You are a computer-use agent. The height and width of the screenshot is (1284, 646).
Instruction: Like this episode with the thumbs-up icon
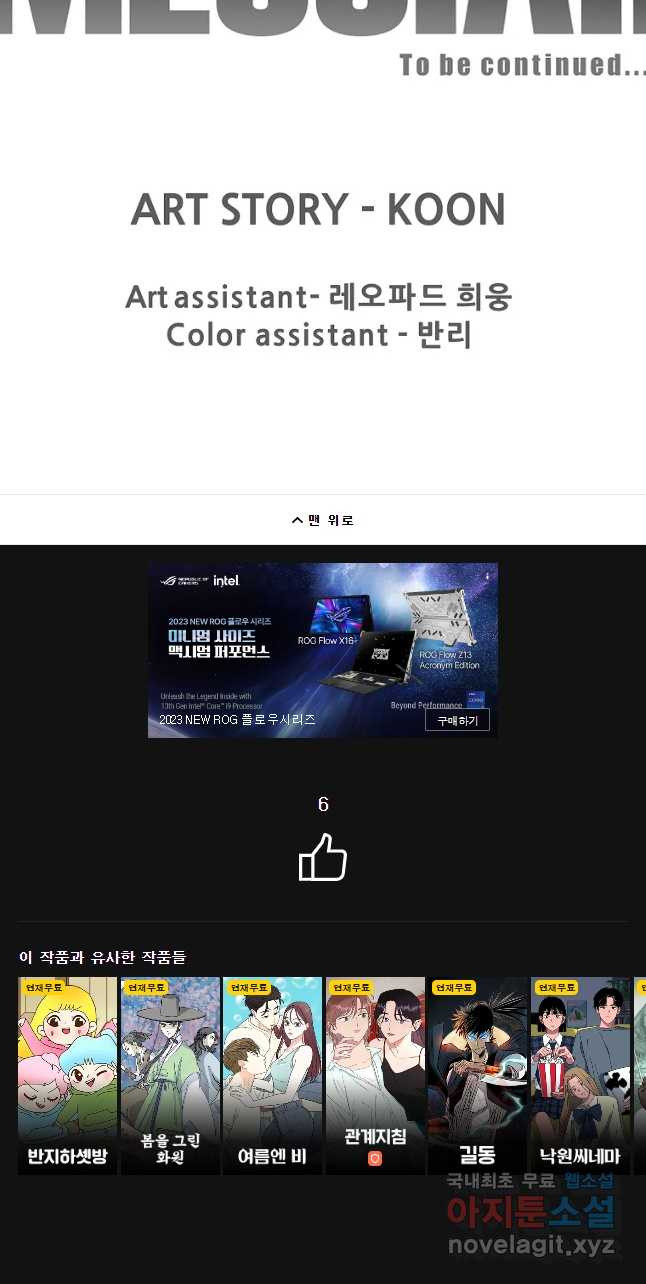tap(323, 858)
